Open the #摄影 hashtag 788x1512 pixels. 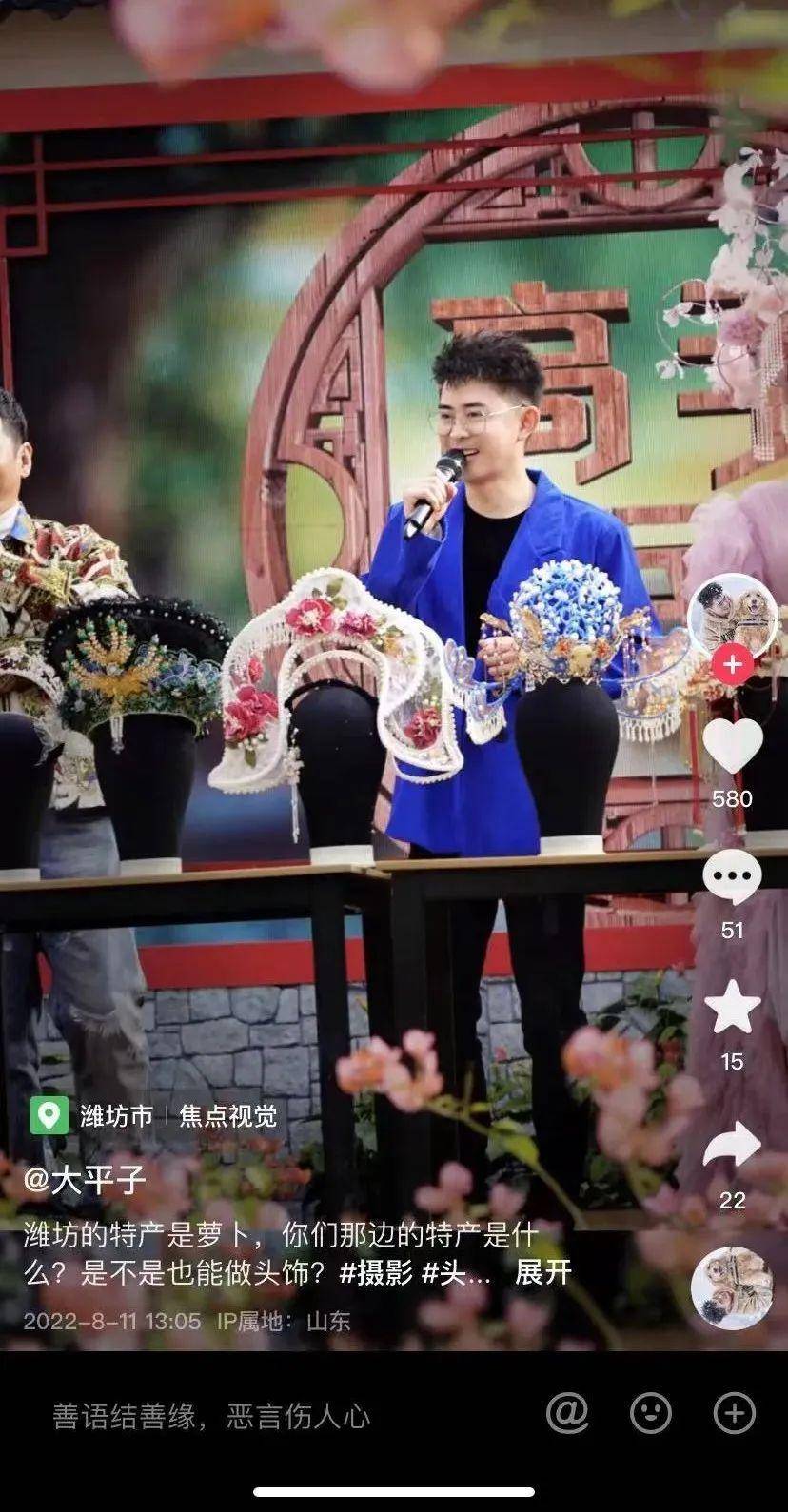(376, 1273)
